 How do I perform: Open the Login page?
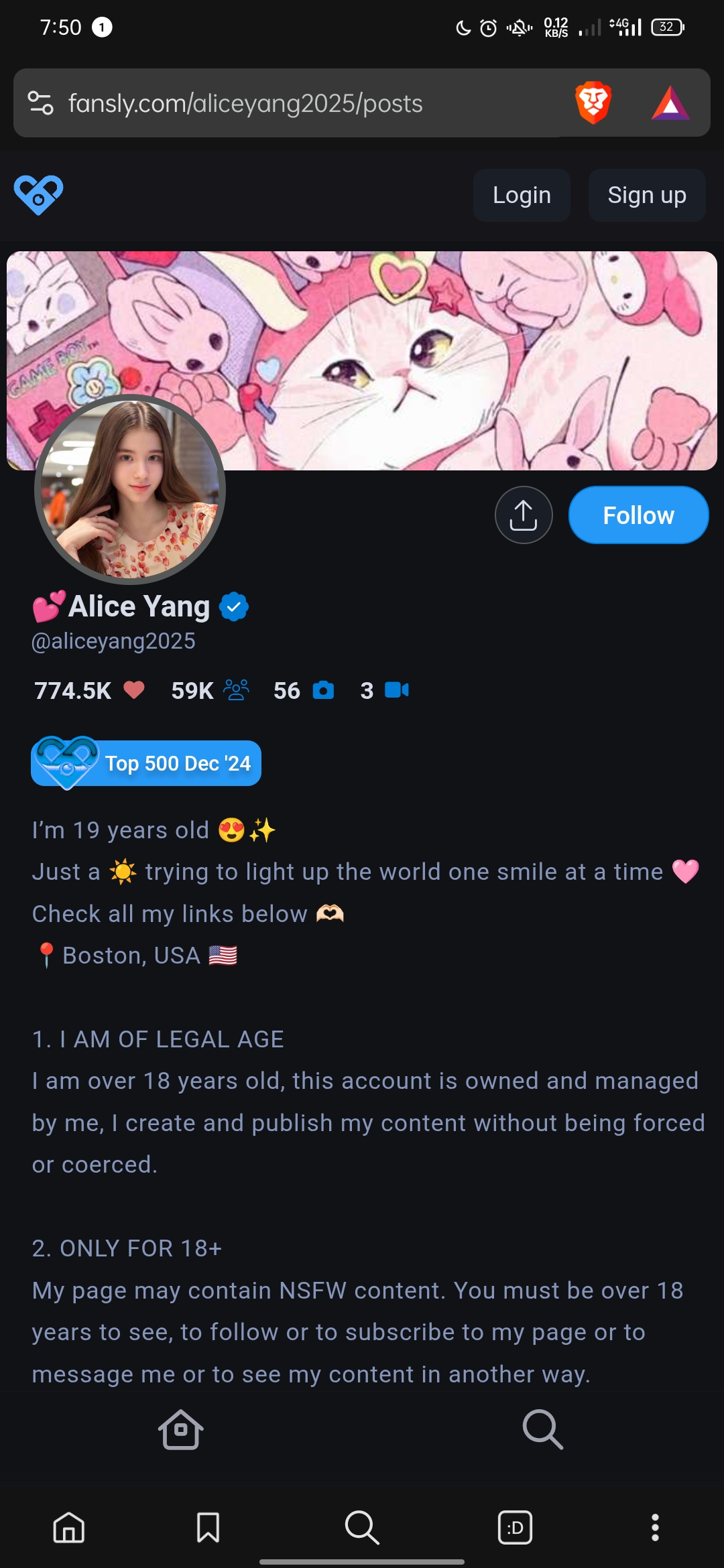(x=522, y=195)
